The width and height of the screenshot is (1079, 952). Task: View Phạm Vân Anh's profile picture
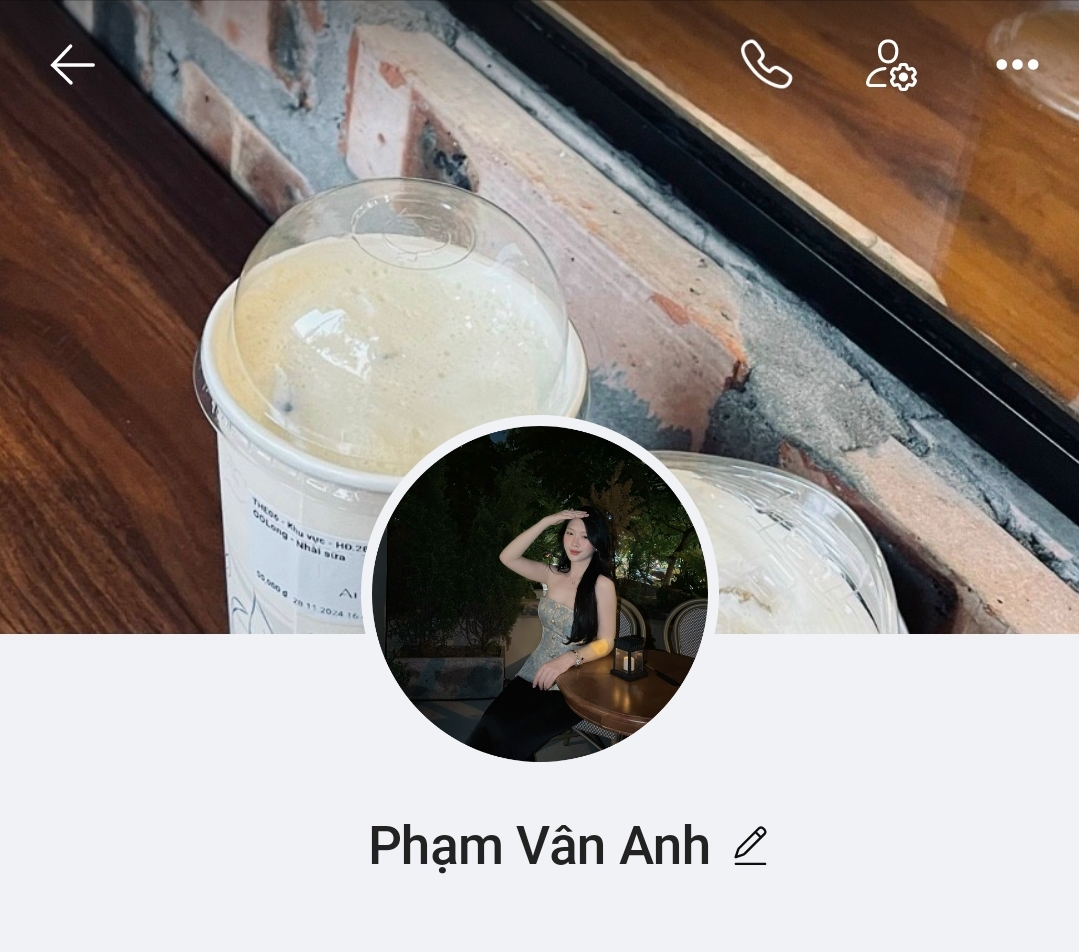point(540,592)
